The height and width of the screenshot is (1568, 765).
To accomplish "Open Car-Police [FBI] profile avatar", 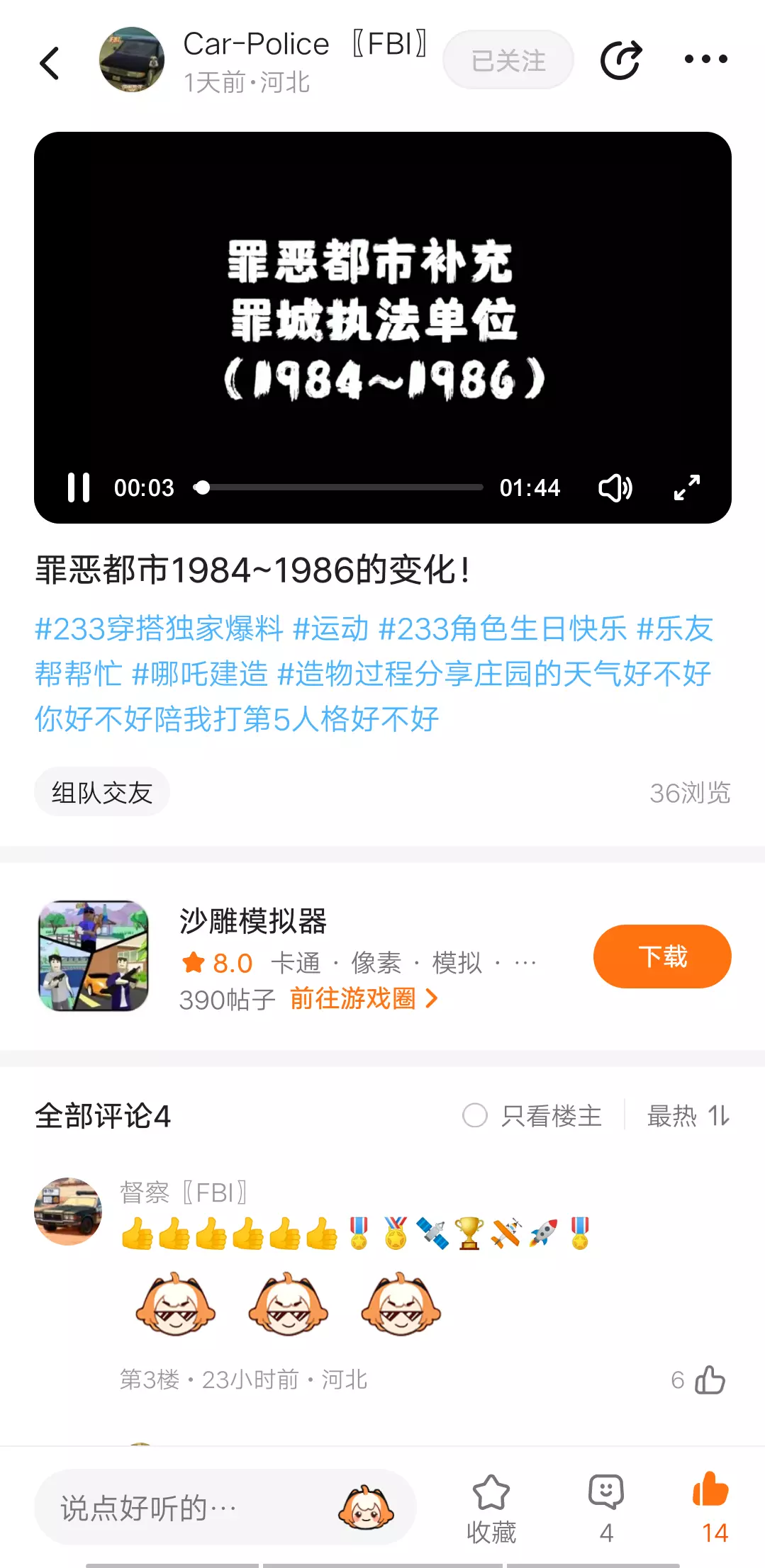I will pyautogui.click(x=132, y=60).
